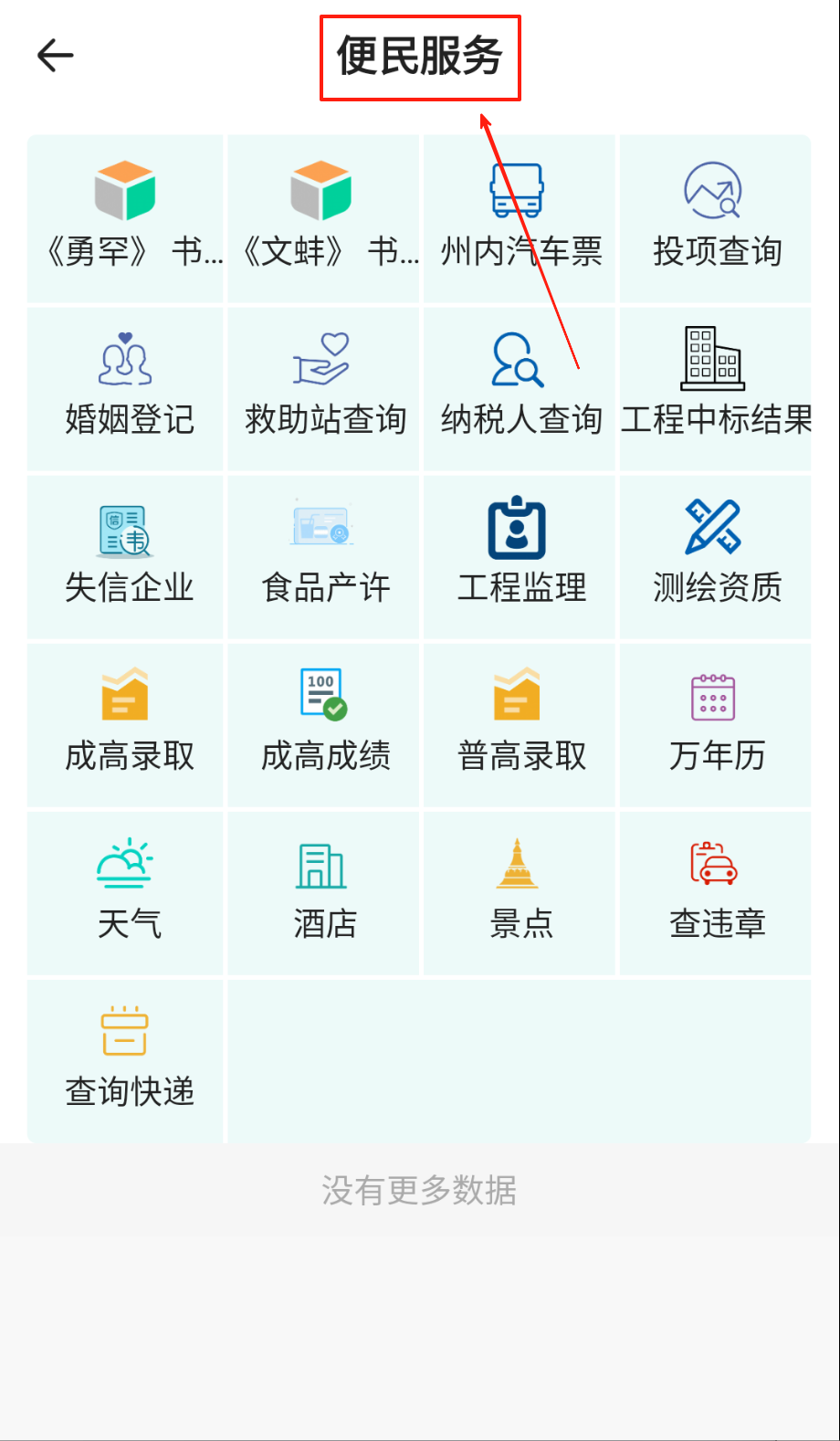Open 州内汽车票 bus ticket service
Screen dimensions: 840x1441
(x=520, y=218)
